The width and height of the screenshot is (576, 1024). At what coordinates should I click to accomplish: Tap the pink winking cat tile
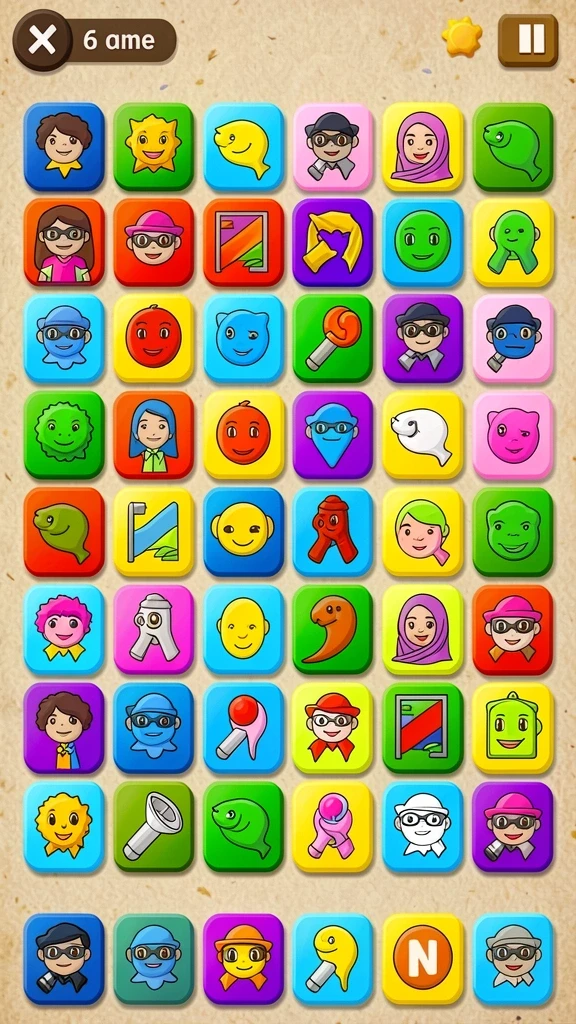pos(513,435)
